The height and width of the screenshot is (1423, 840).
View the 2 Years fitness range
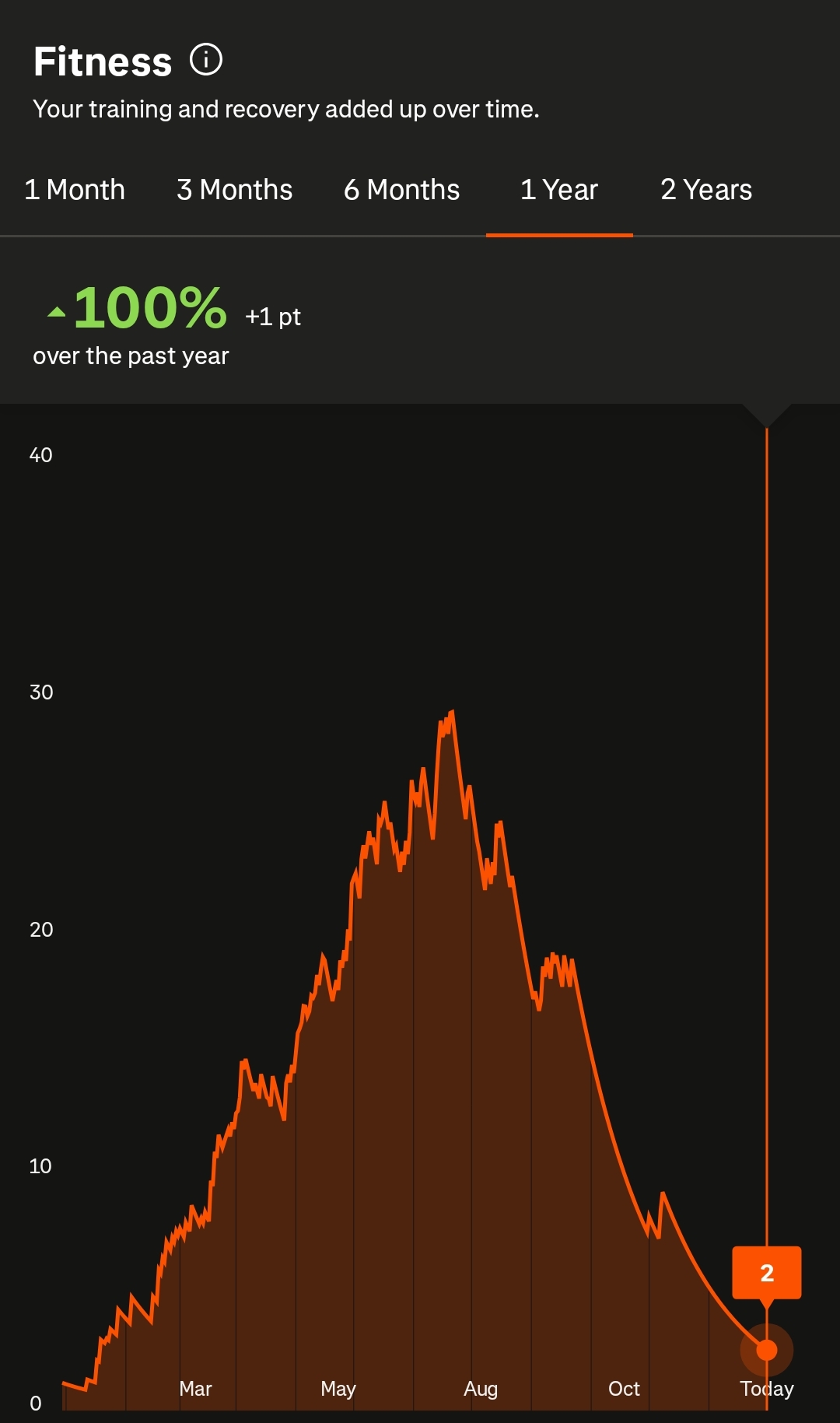pyautogui.click(x=705, y=190)
